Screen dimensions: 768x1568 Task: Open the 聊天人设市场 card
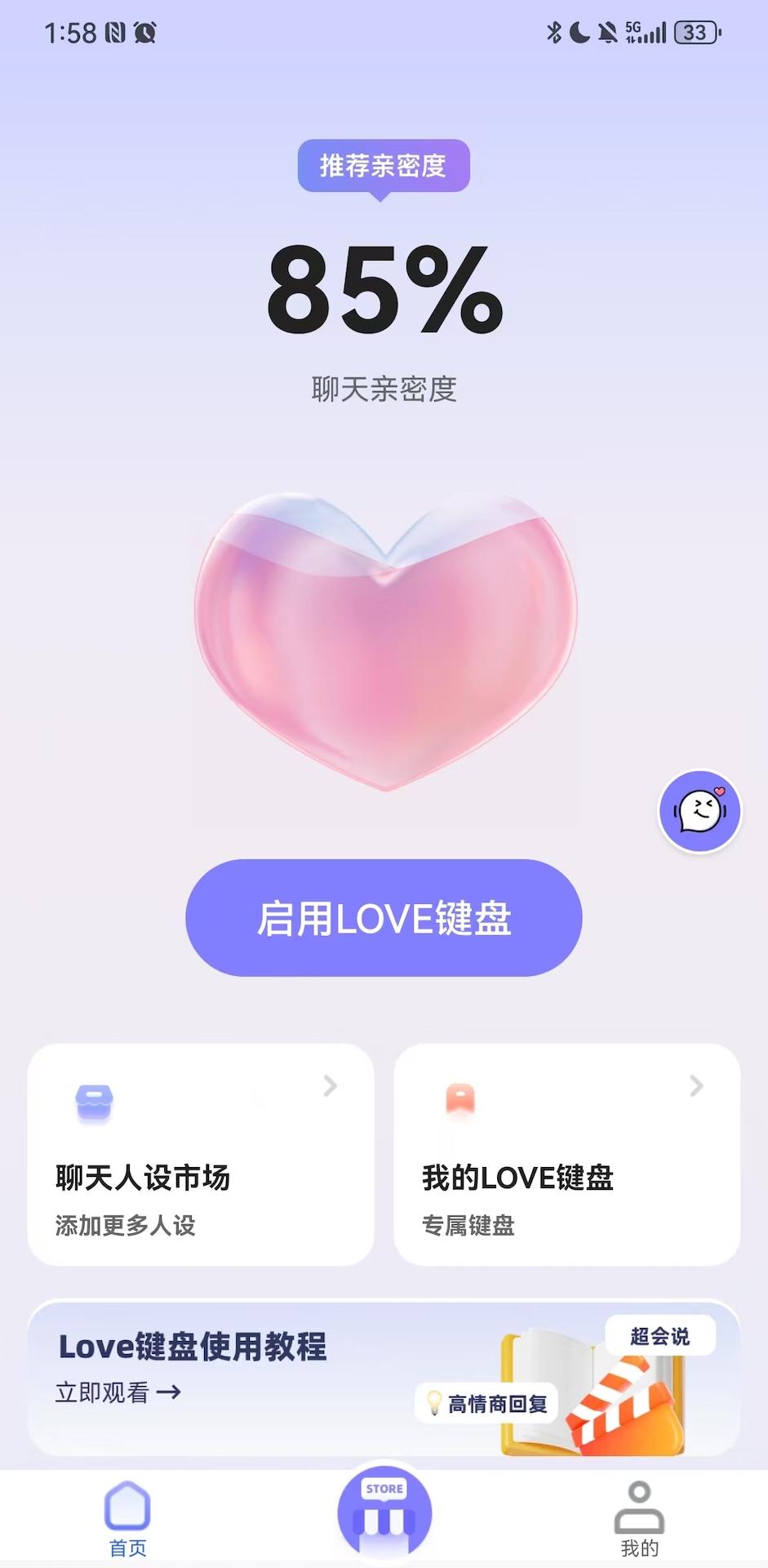click(x=201, y=1155)
